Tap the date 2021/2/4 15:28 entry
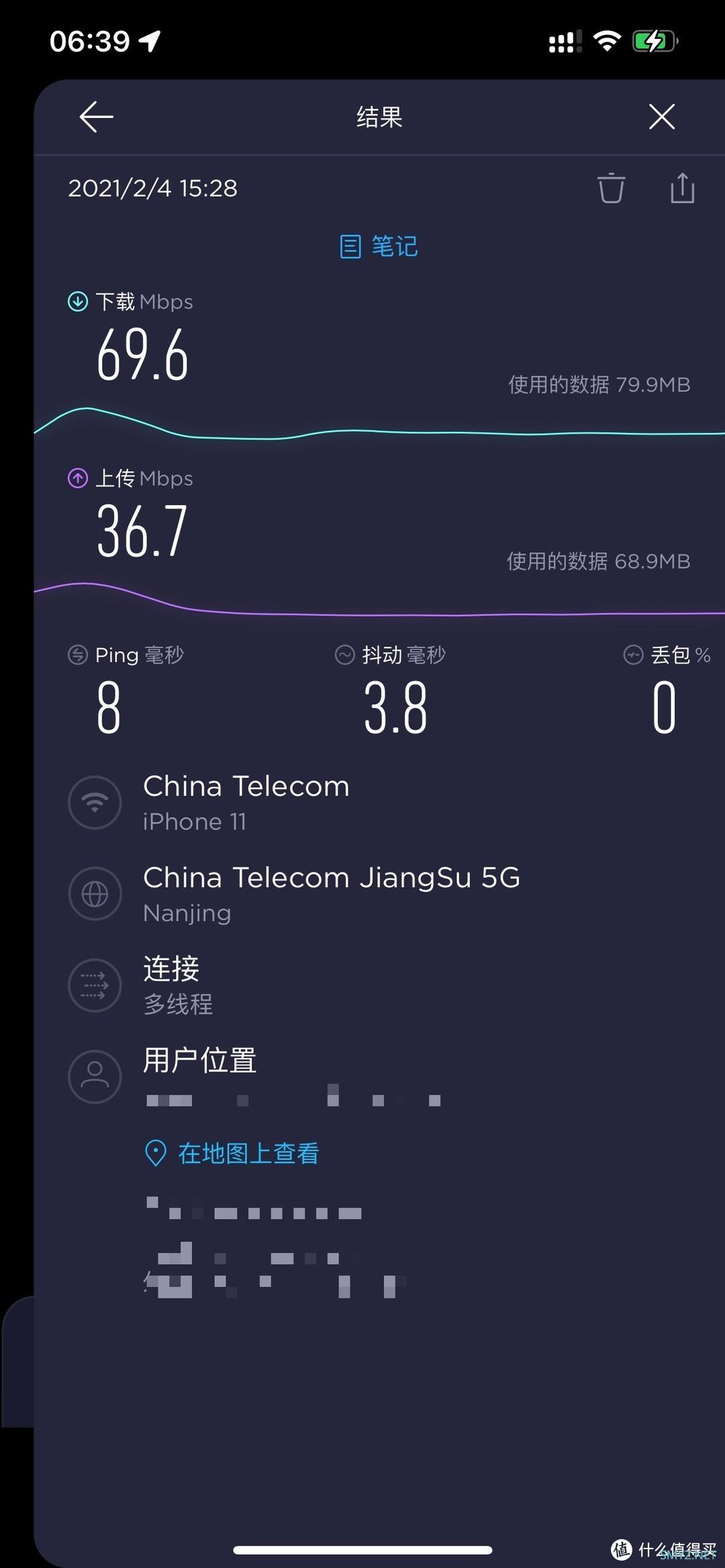725x1568 pixels. pyautogui.click(x=153, y=189)
